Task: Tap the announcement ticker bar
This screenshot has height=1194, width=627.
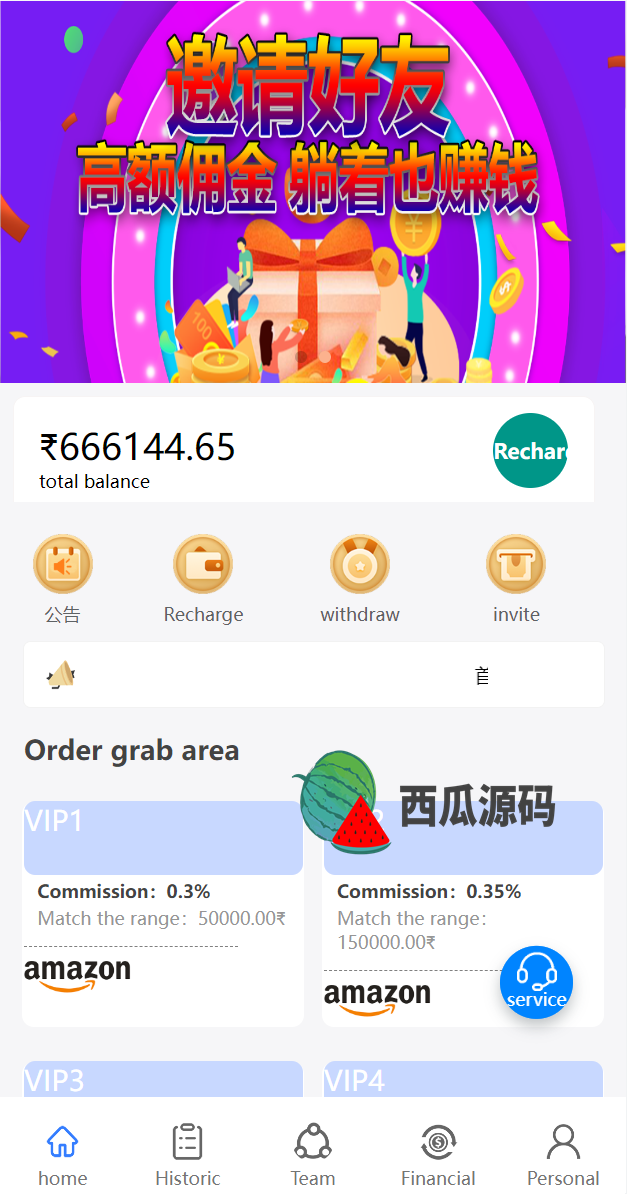Action: [x=313, y=675]
